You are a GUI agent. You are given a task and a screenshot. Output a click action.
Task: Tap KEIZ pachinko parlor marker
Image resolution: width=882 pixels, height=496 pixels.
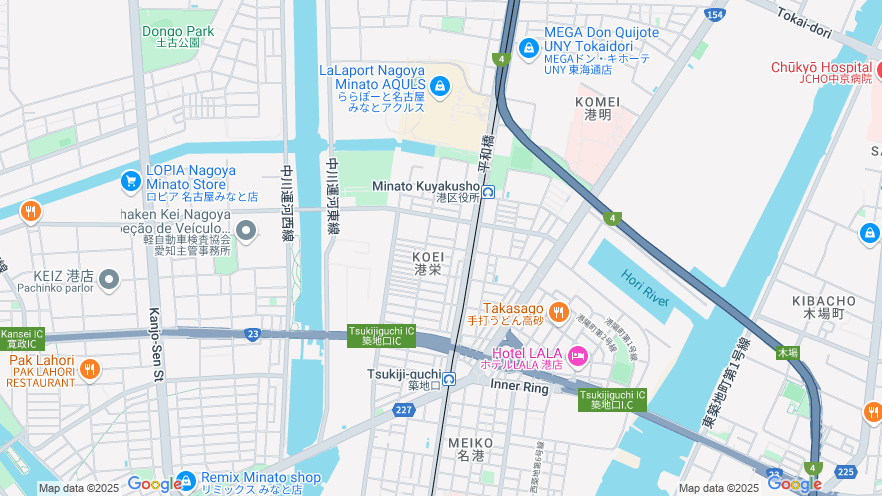[109, 278]
